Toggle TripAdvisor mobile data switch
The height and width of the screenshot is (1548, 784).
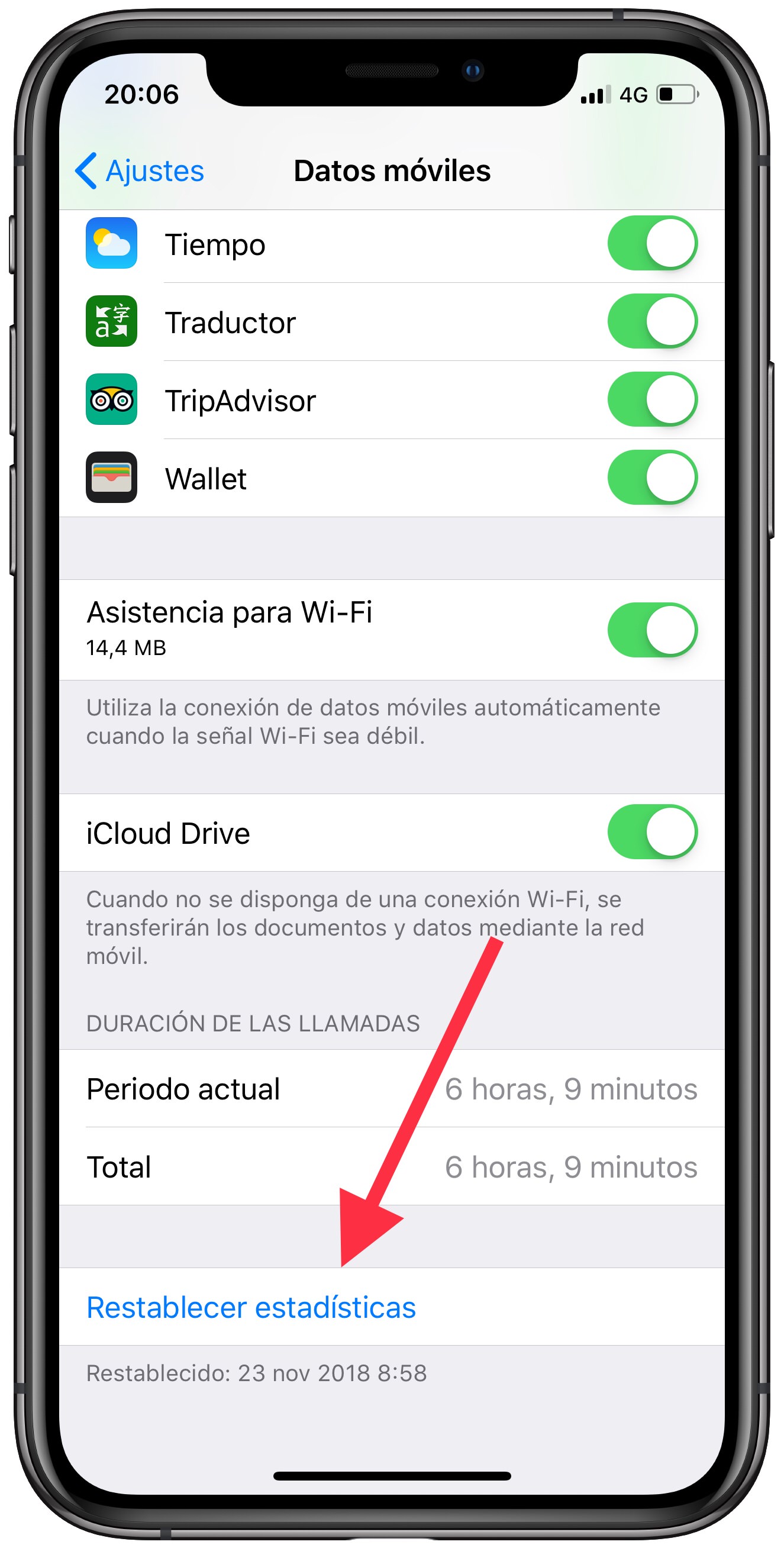(652, 399)
